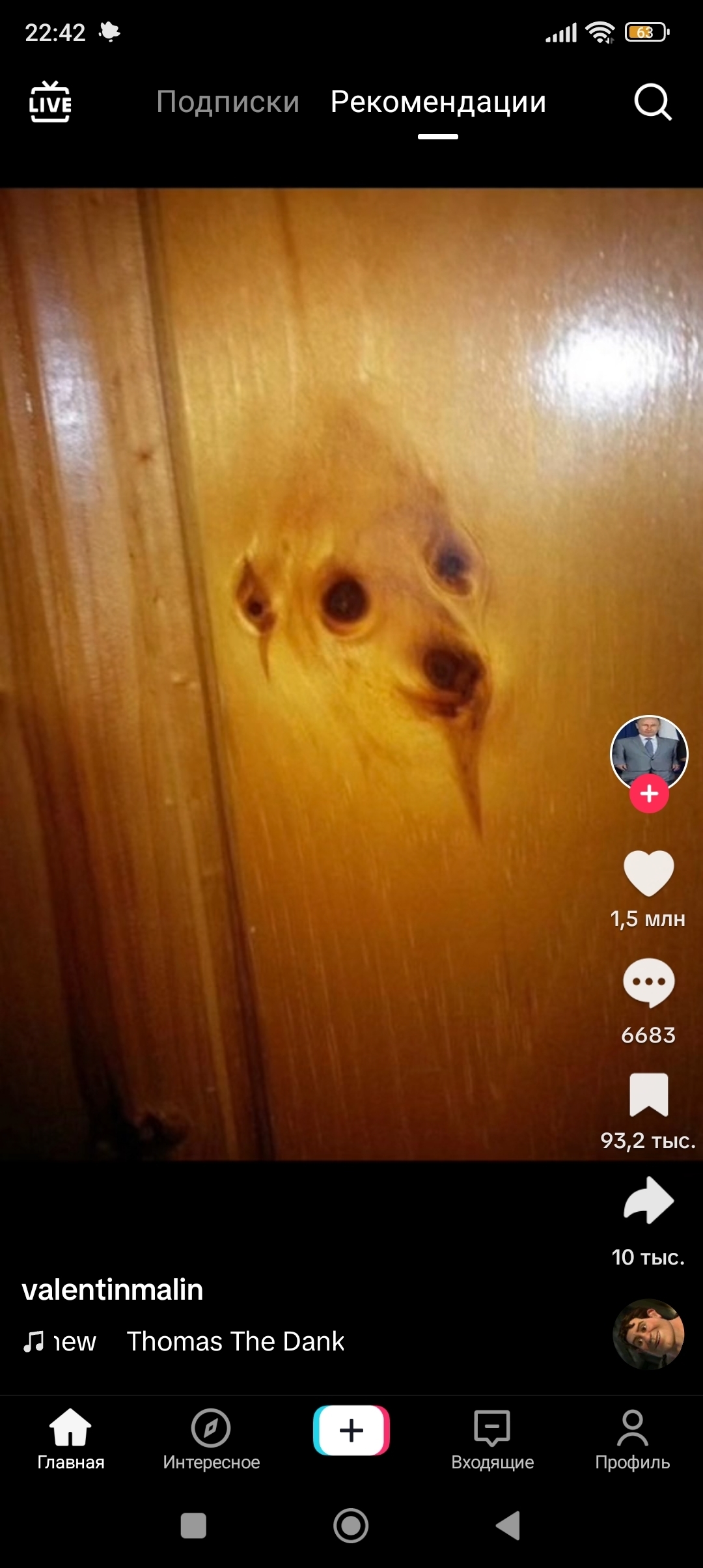Open the Входящие inbox
Image resolution: width=703 pixels, height=1568 pixels.
[493, 1439]
